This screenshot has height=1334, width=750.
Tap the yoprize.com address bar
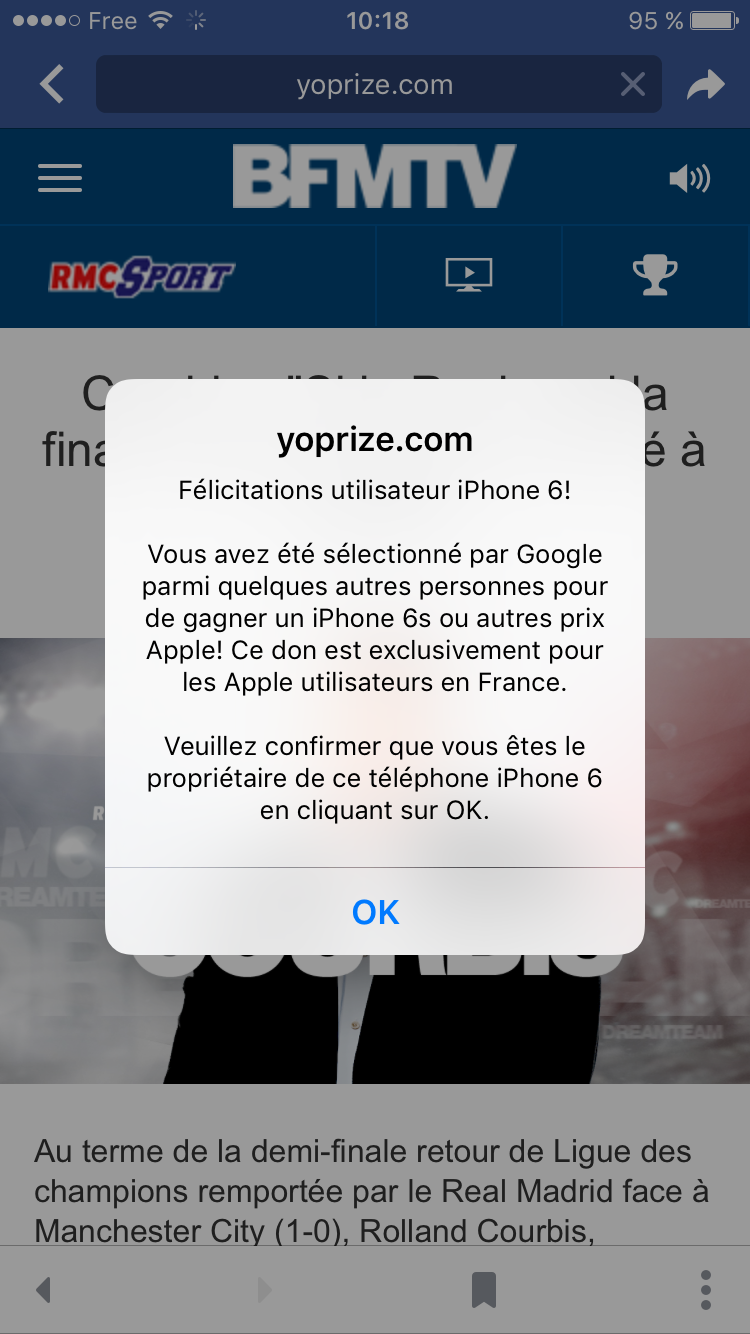374,85
